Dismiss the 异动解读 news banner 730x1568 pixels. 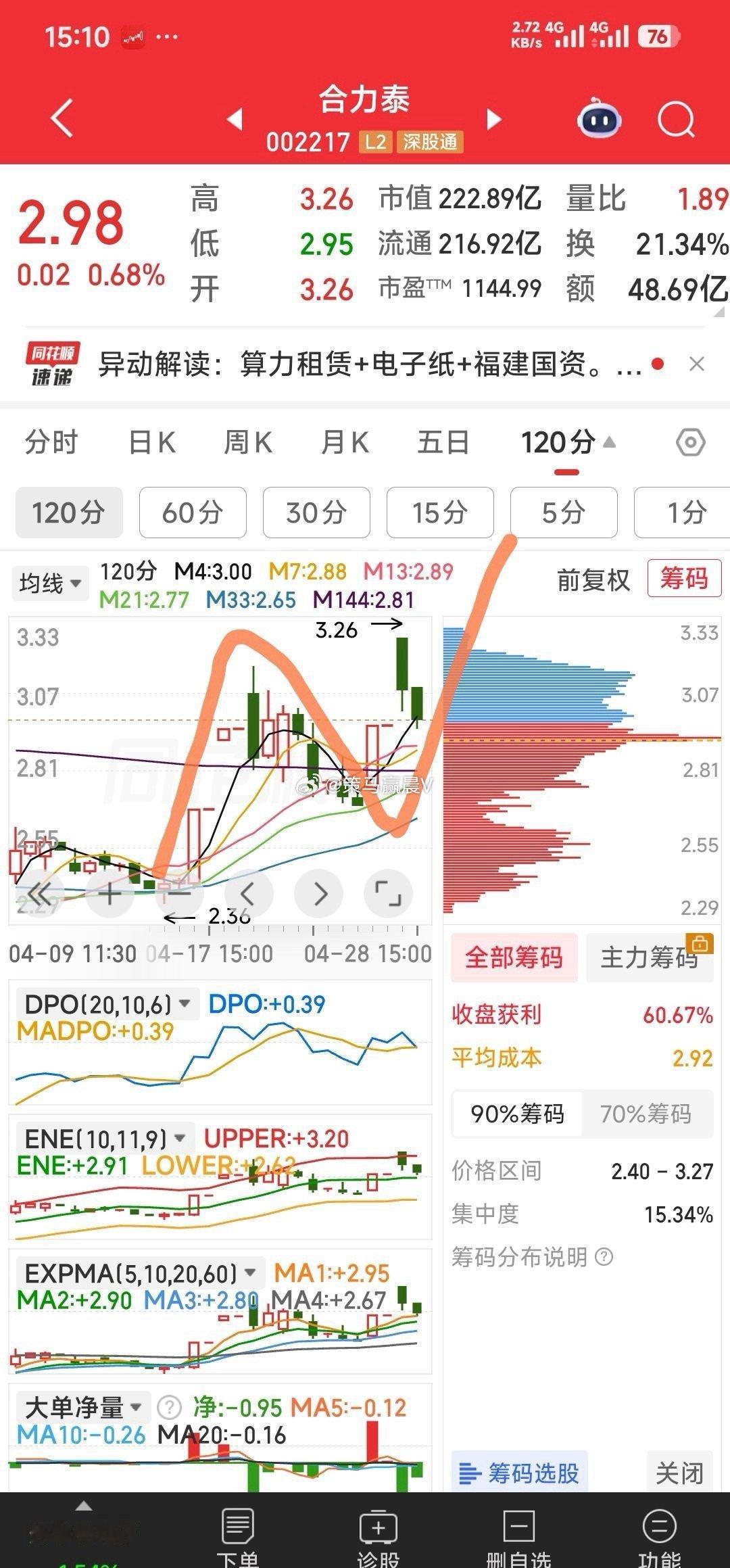[x=696, y=364]
